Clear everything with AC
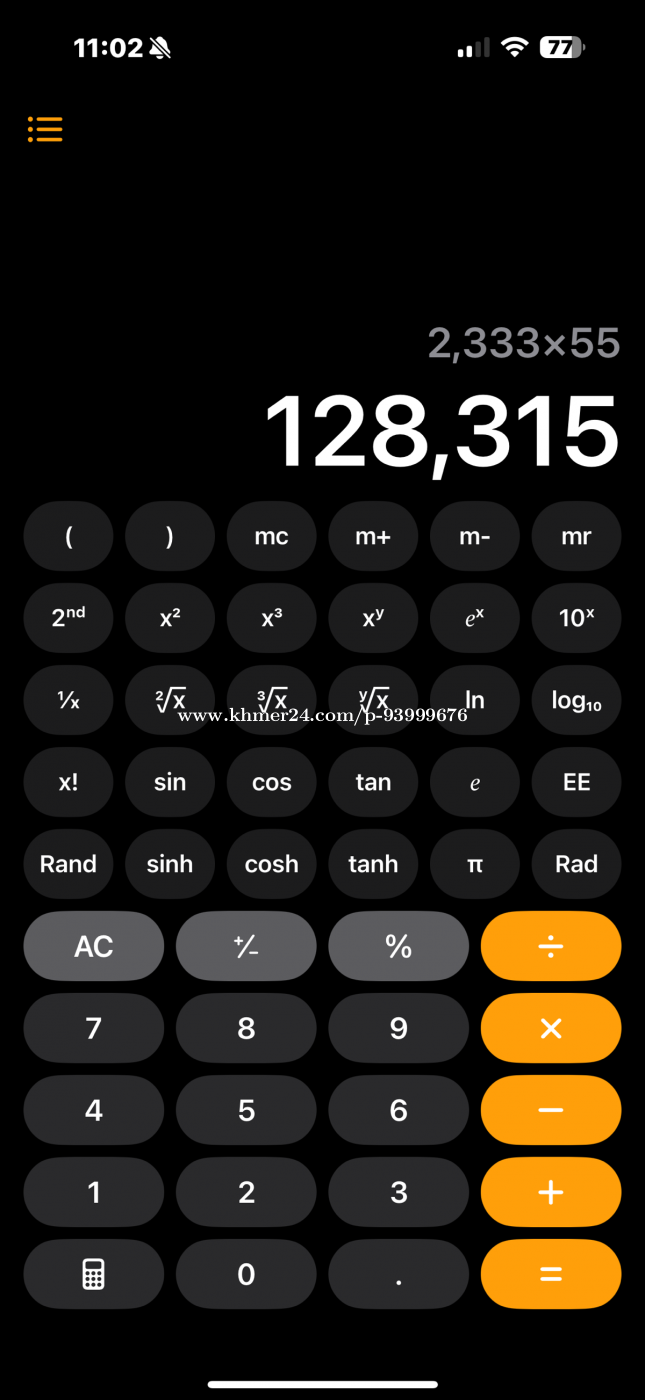 [94, 946]
